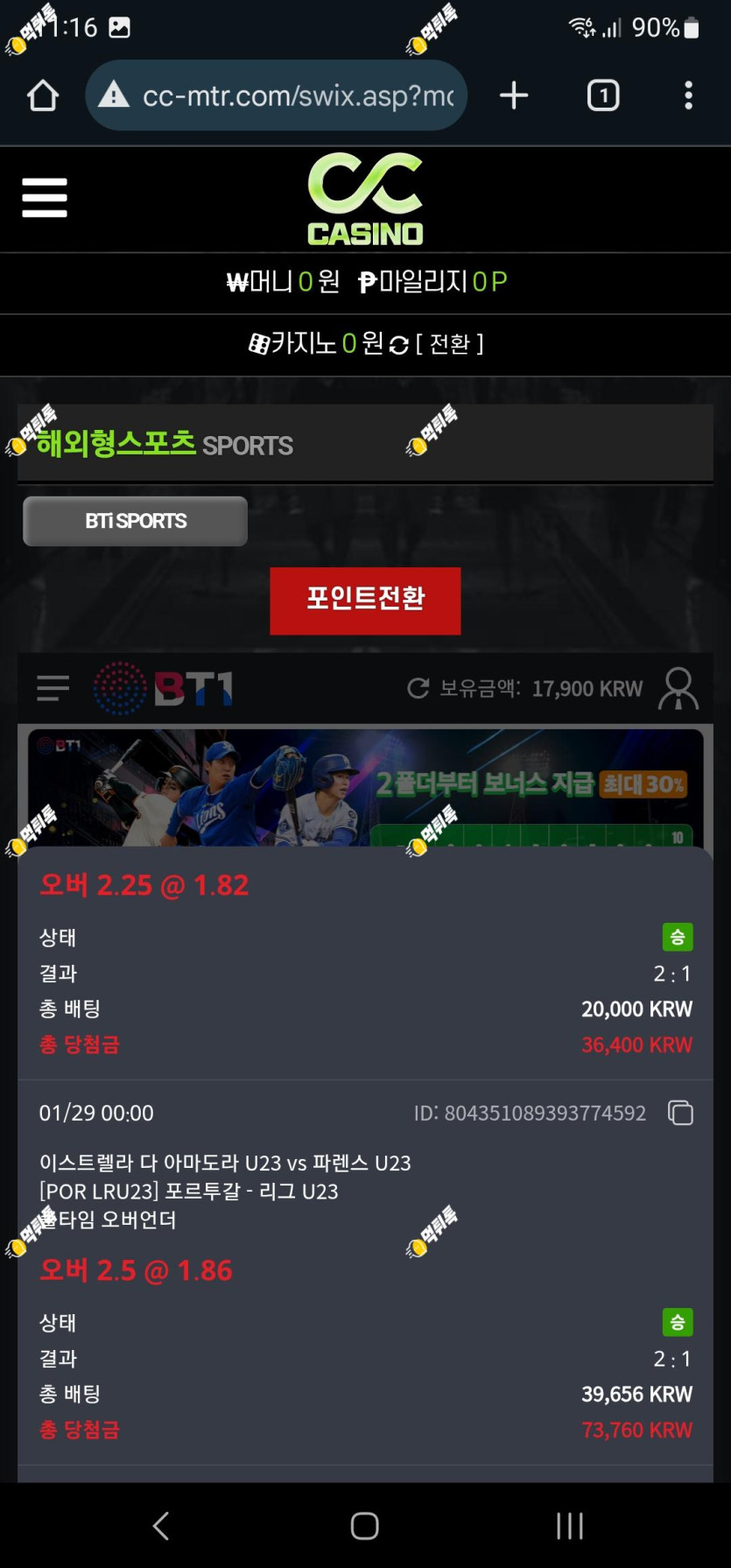Open the tab switcher
731x1568 pixels.
(603, 95)
